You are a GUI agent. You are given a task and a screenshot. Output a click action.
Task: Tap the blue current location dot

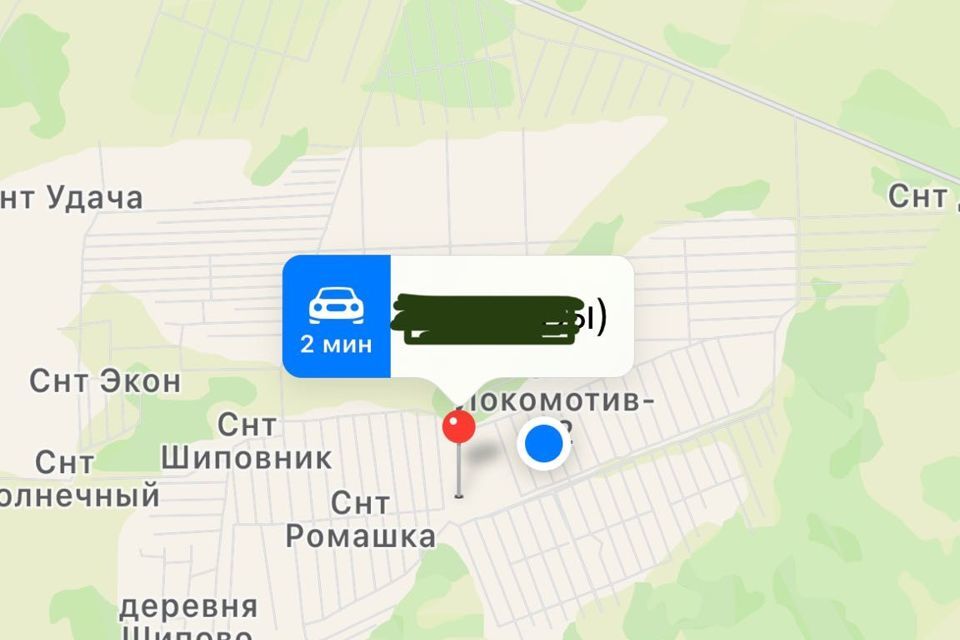click(544, 443)
